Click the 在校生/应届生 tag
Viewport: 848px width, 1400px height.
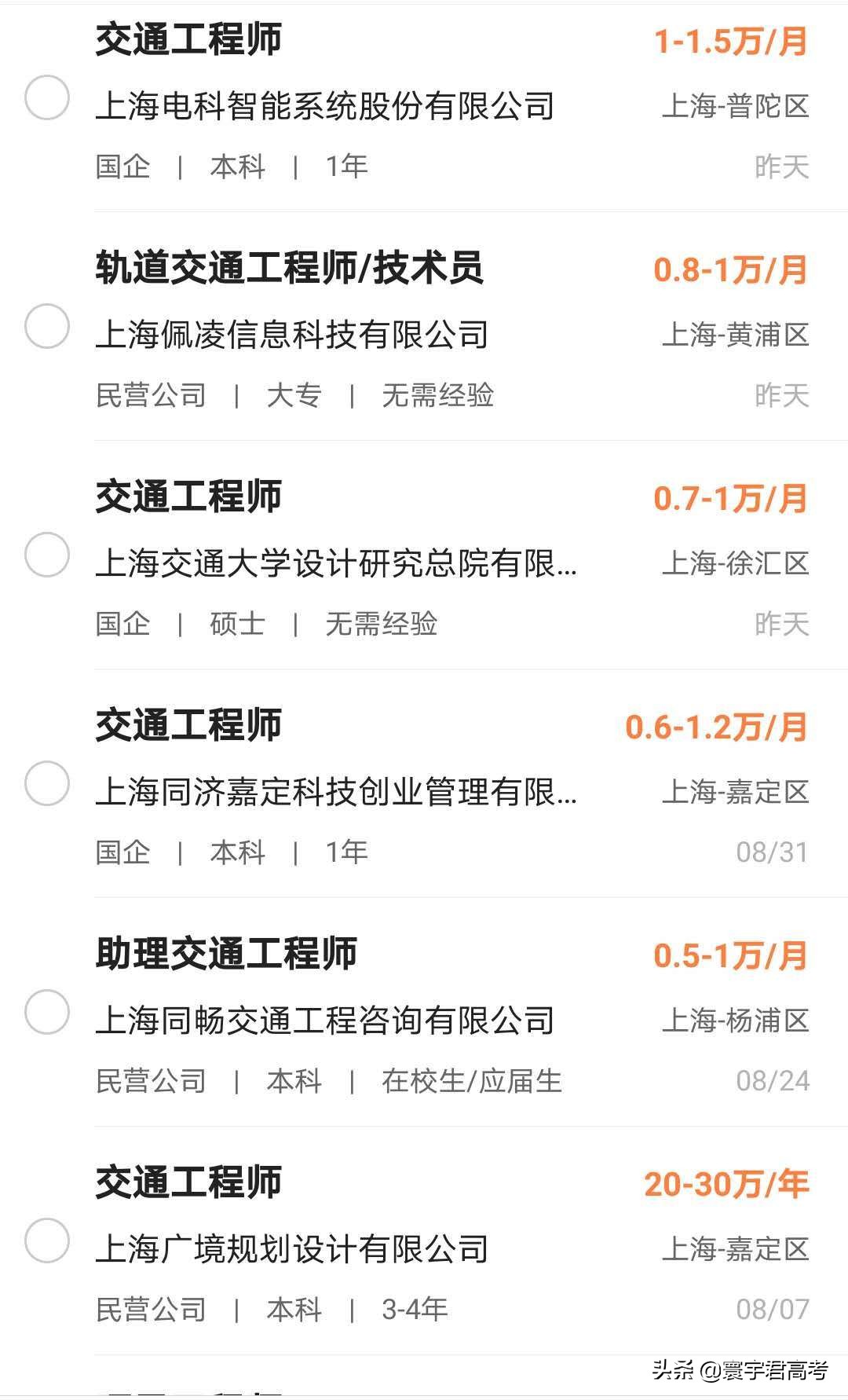(x=471, y=1083)
